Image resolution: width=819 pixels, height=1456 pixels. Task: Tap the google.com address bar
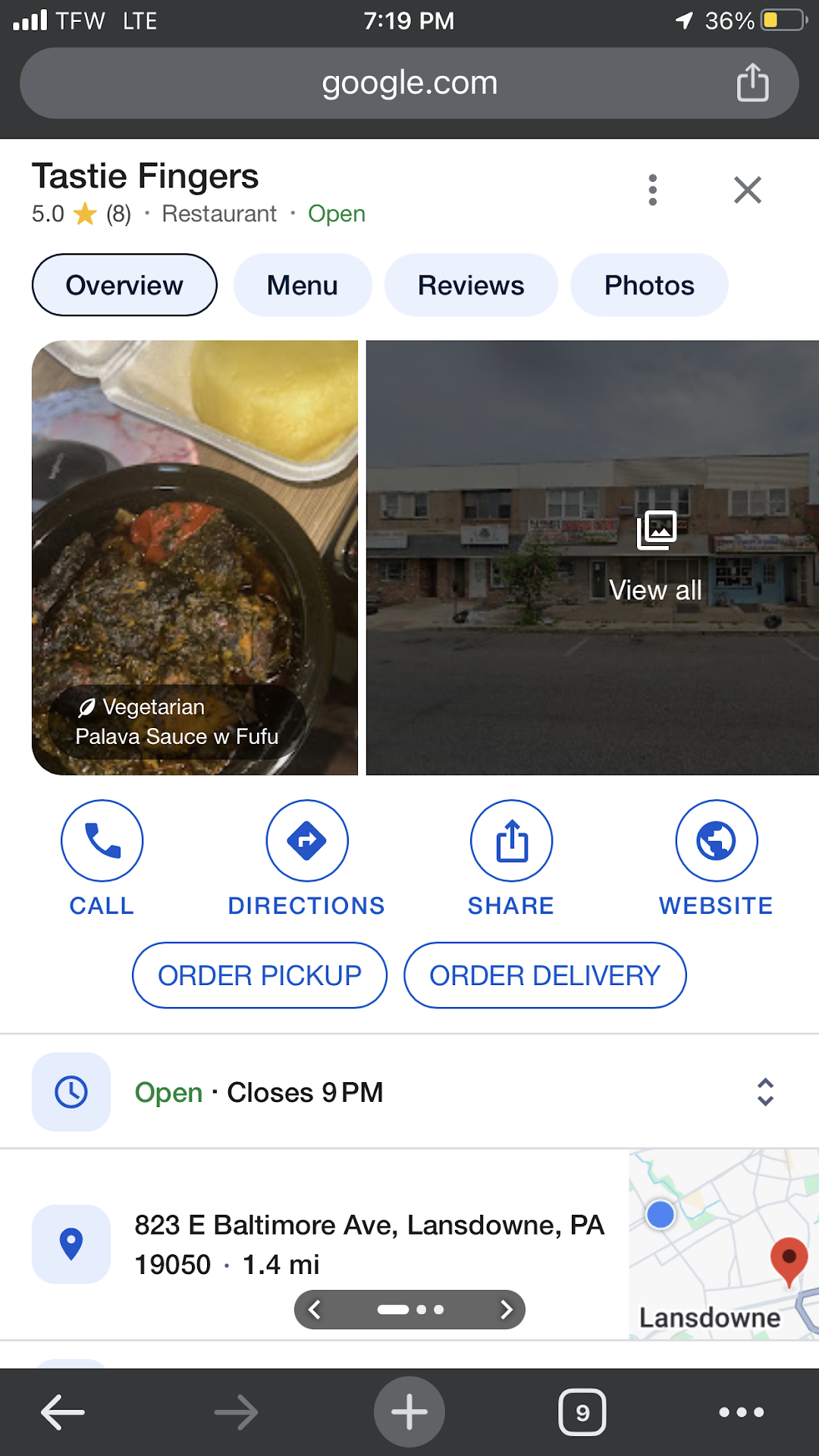(409, 83)
